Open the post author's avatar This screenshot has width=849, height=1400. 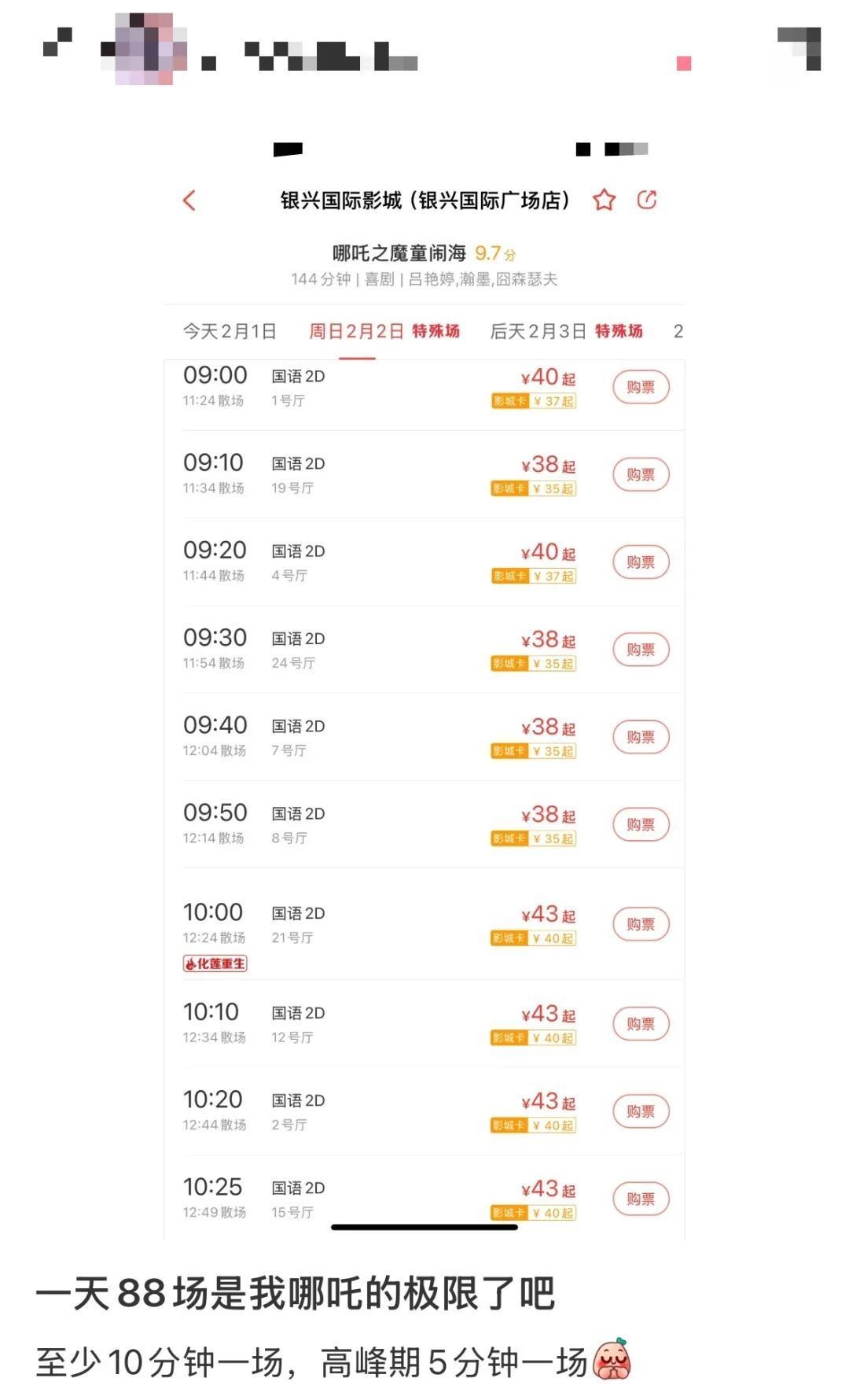tap(145, 47)
